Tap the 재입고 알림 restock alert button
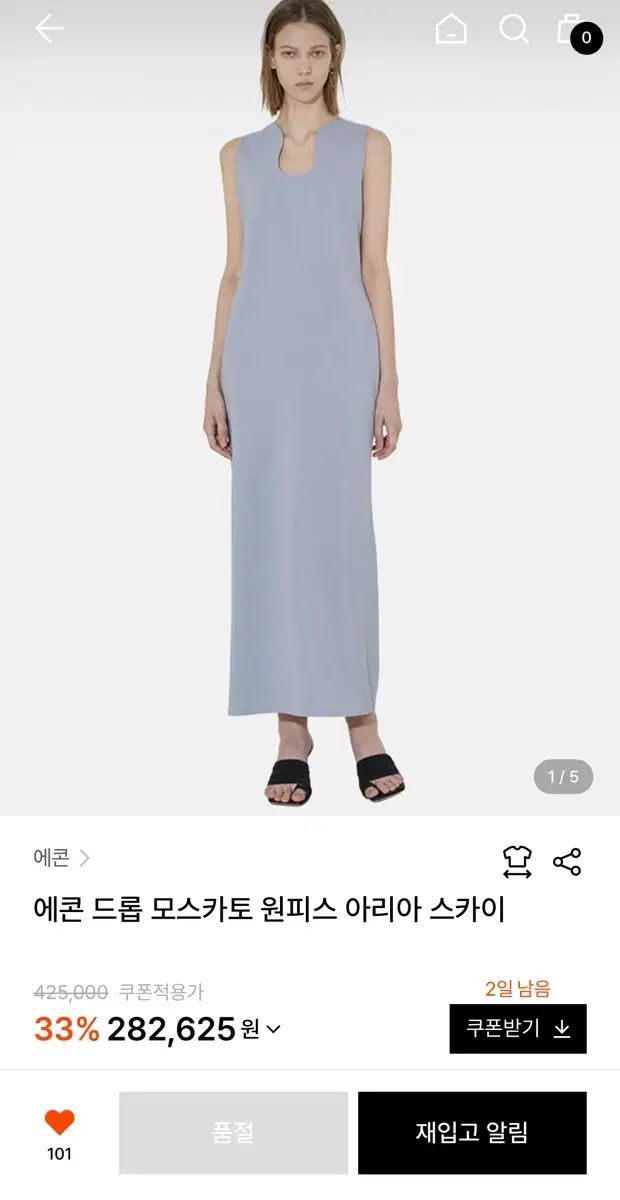Screen dimensions: 620x1200 (472, 1133)
